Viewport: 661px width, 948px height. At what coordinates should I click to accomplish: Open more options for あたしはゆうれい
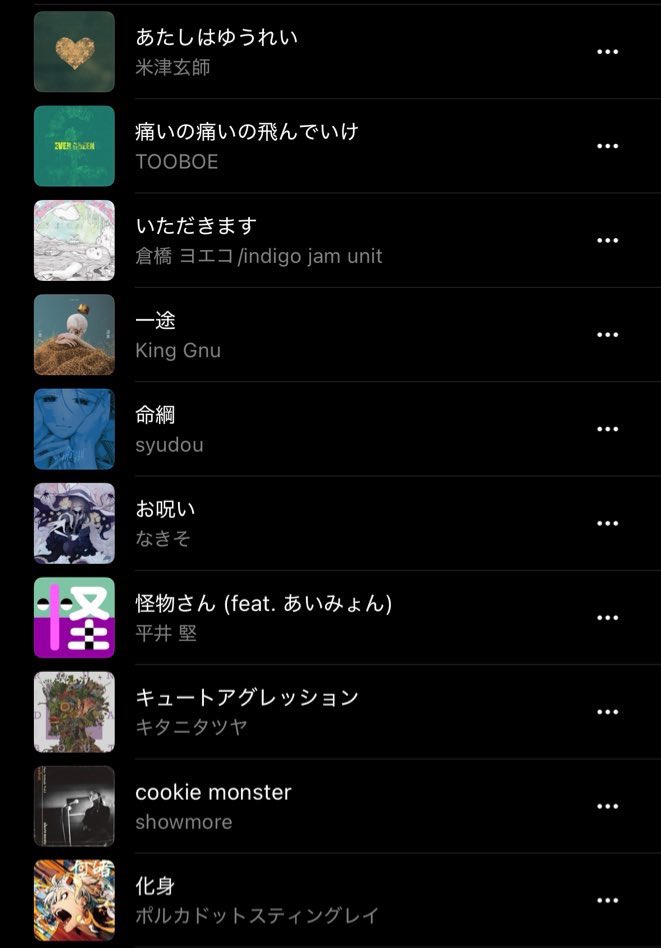tap(607, 52)
